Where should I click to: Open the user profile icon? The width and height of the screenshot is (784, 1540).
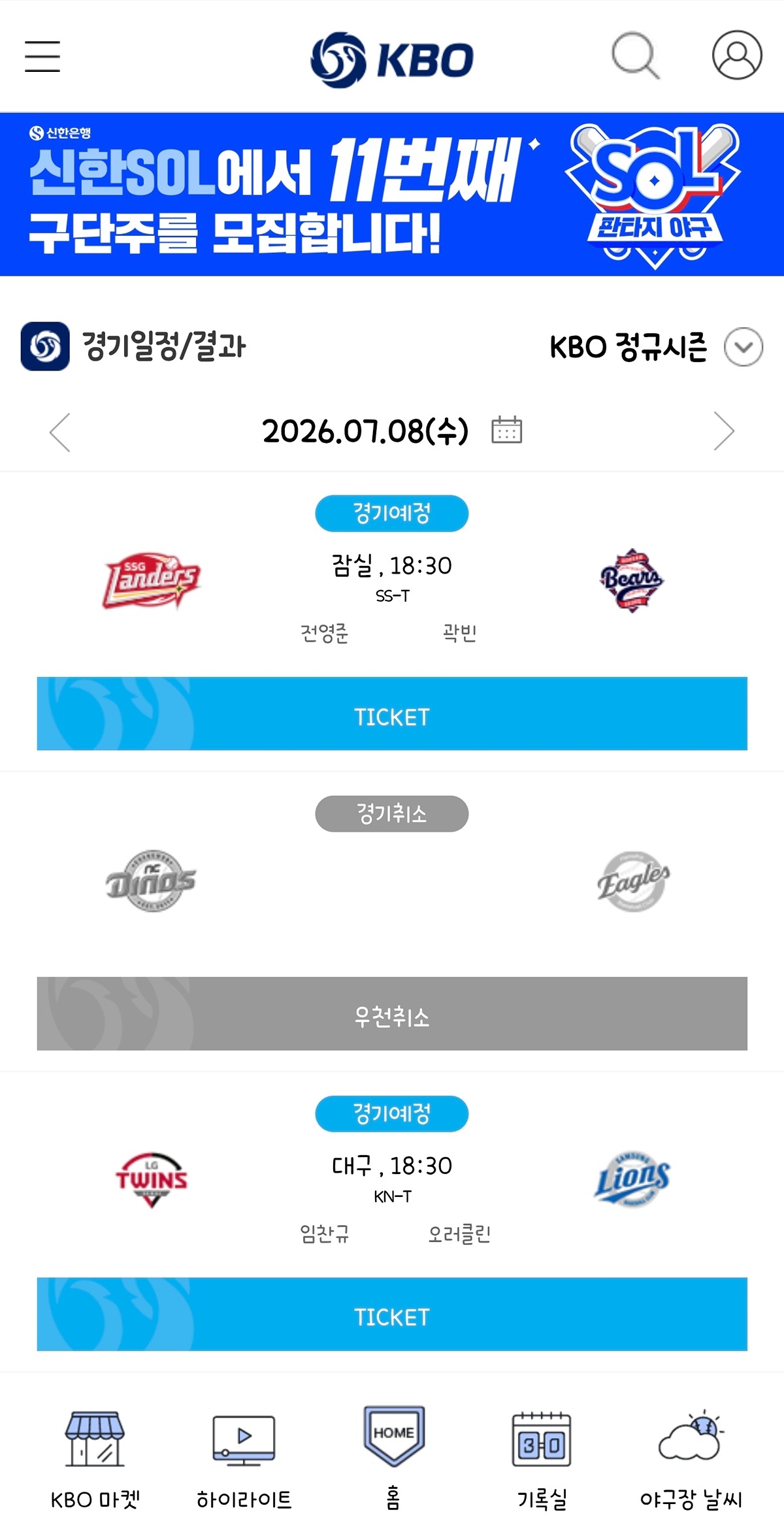click(737, 55)
